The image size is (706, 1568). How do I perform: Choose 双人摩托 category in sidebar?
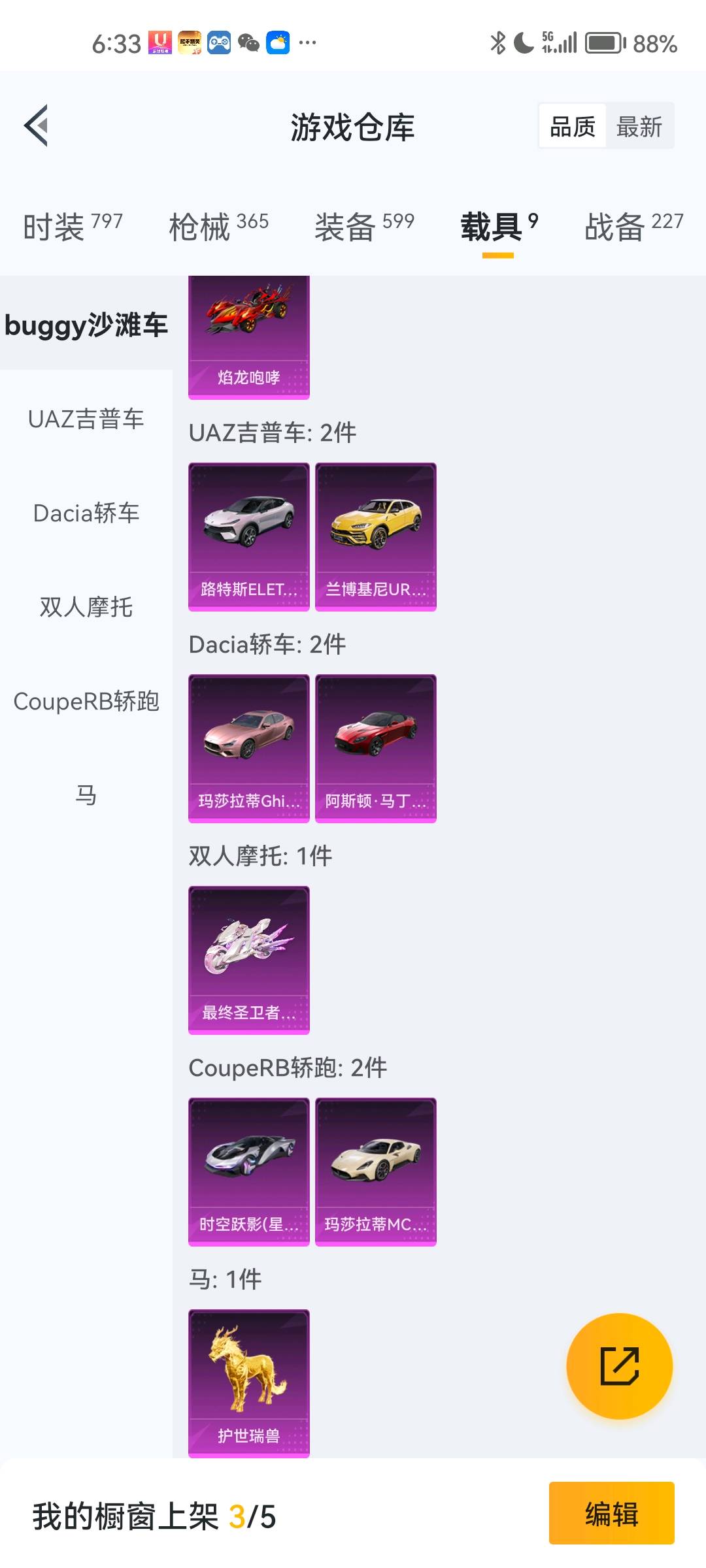tap(86, 607)
